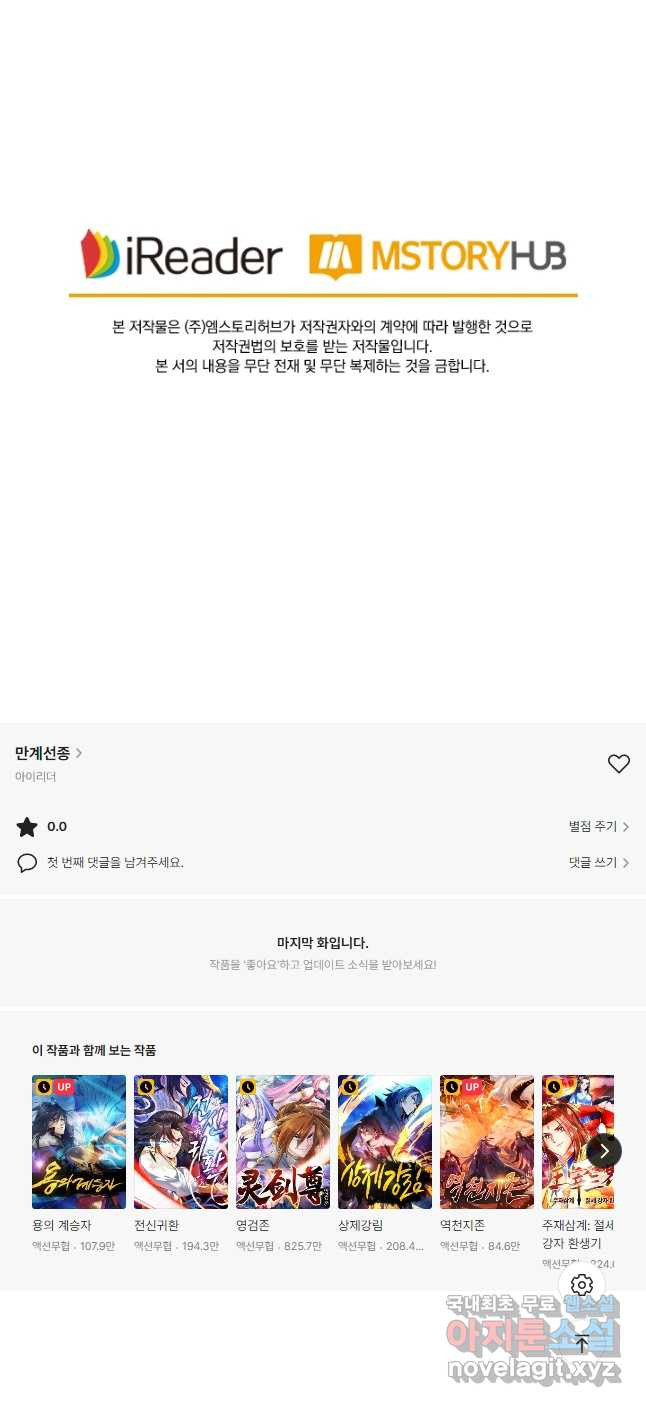Open the 상제강림 webtoon
Image resolution: width=646 pixels, height=1407 pixels.
[x=385, y=1142]
